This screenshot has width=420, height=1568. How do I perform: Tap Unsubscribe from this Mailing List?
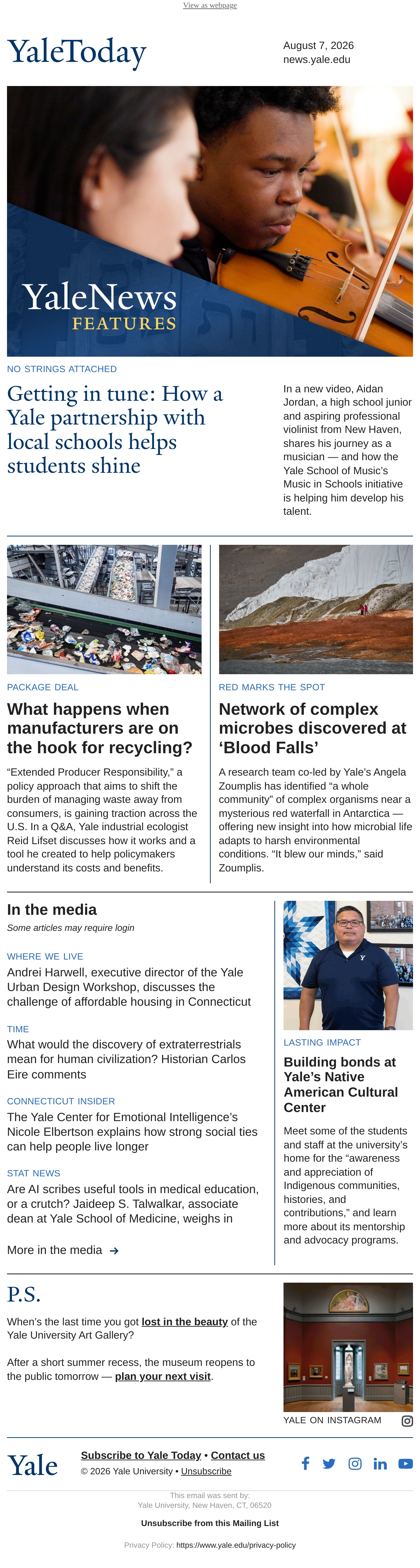pos(210,1523)
